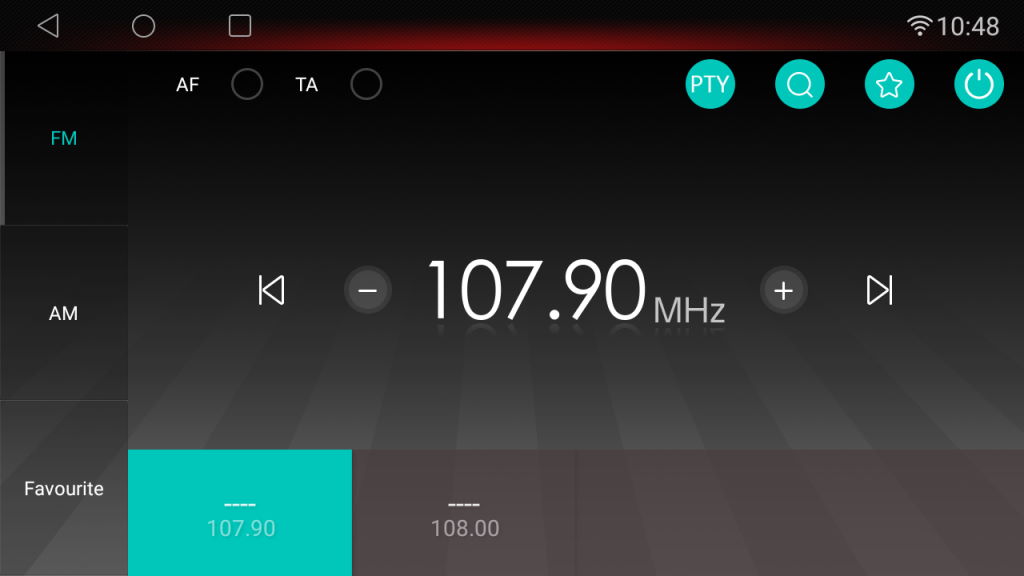Image resolution: width=1024 pixels, height=576 pixels.
Task: Seek to the next station
Action: pyautogui.click(x=879, y=290)
